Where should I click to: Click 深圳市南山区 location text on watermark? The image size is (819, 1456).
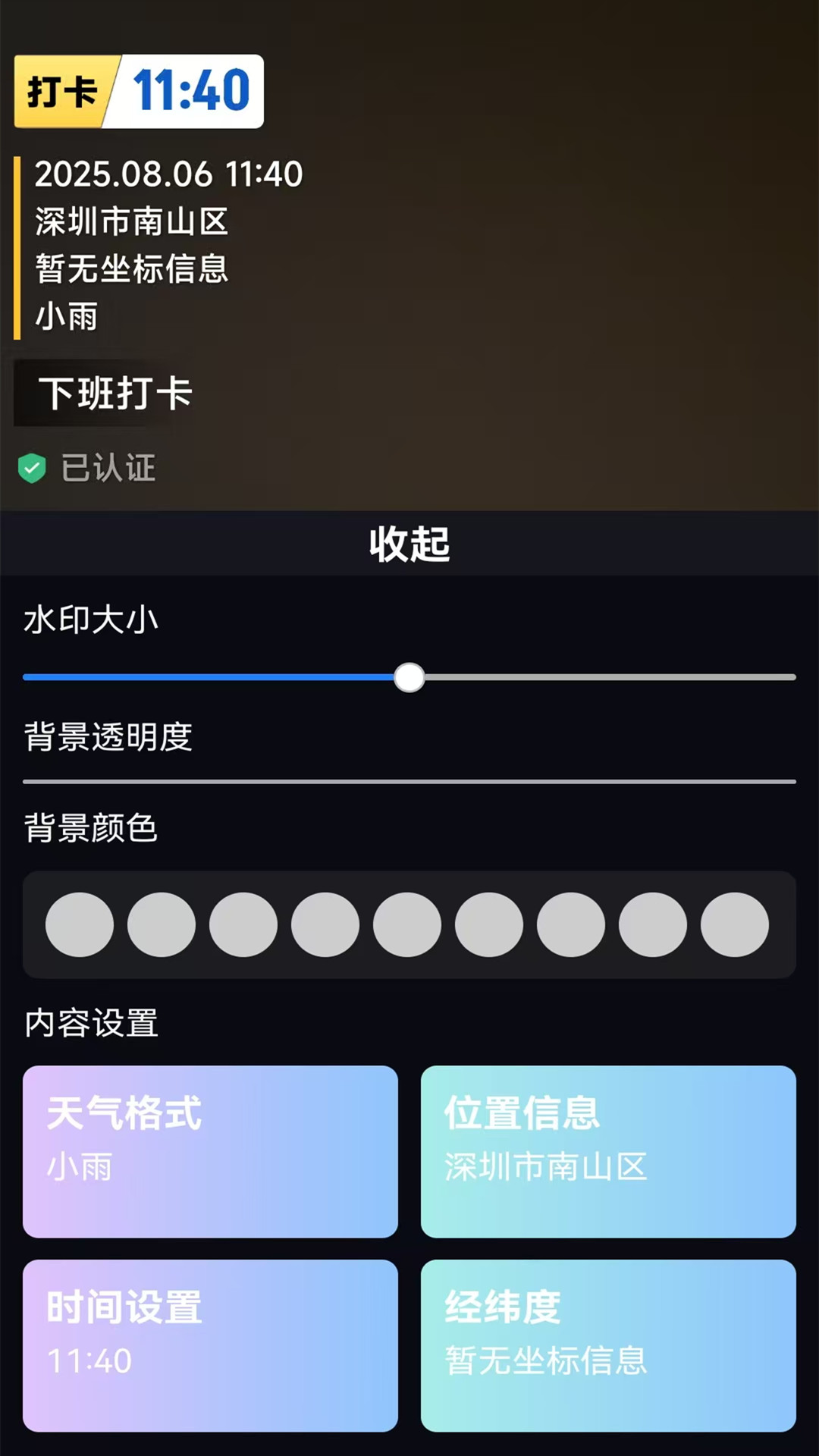(130, 222)
